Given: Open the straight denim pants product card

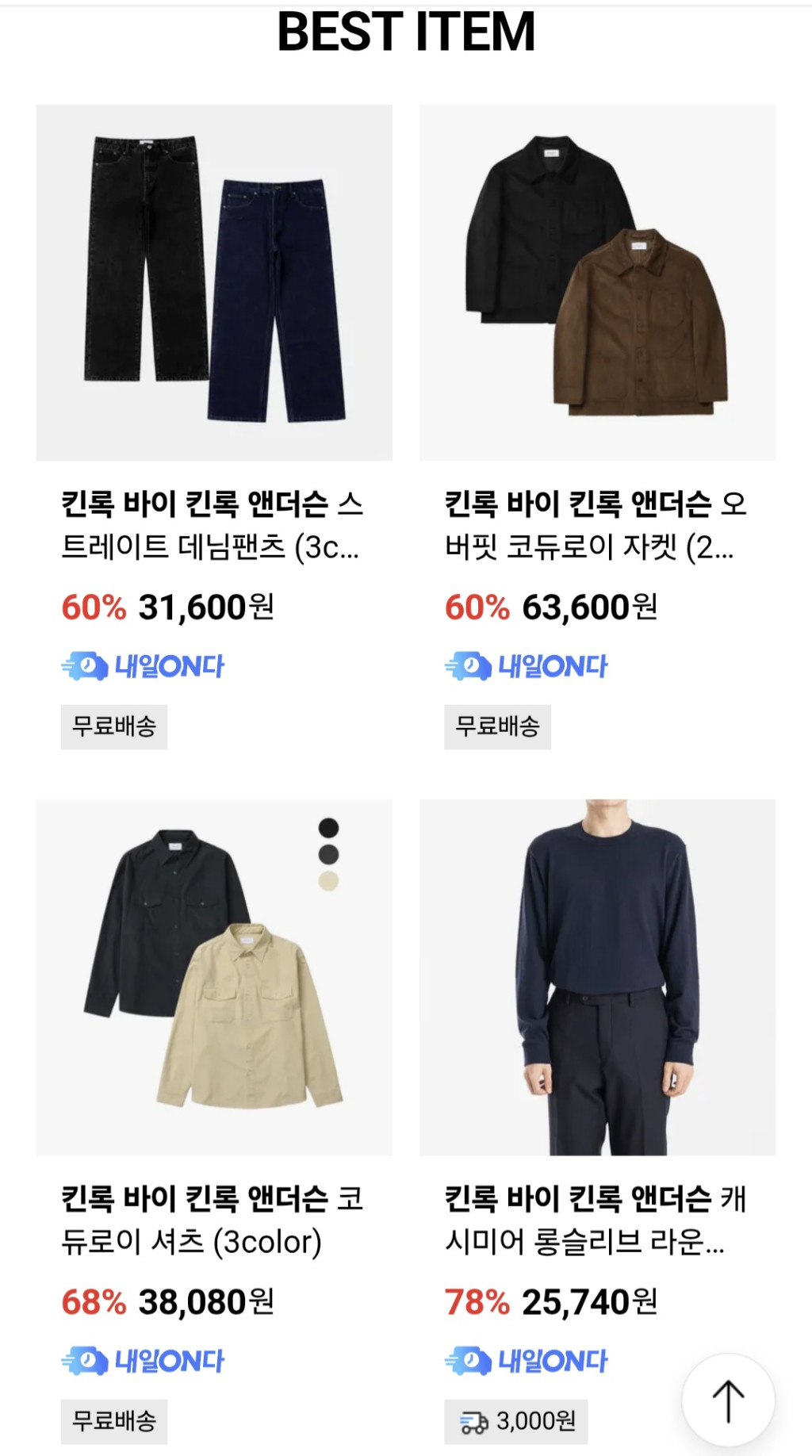Looking at the screenshot, I should (214, 282).
